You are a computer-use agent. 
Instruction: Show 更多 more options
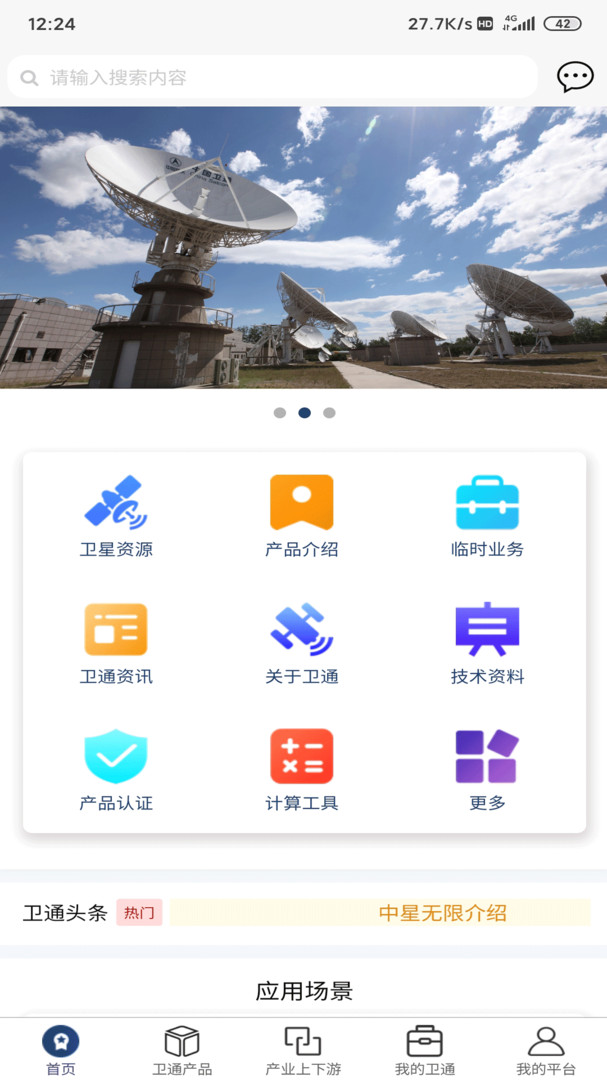point(487,769)
